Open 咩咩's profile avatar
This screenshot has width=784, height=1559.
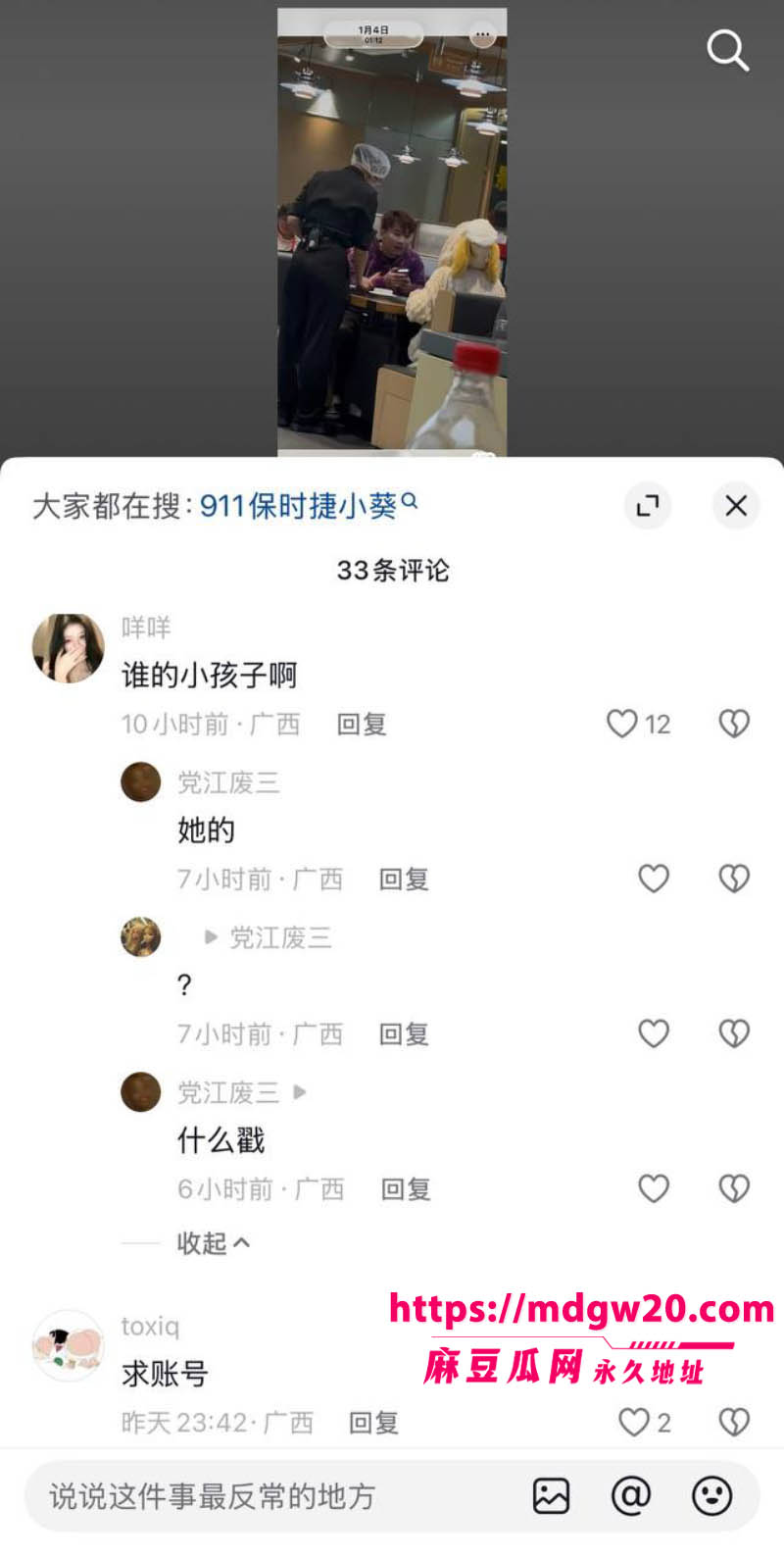69,648
